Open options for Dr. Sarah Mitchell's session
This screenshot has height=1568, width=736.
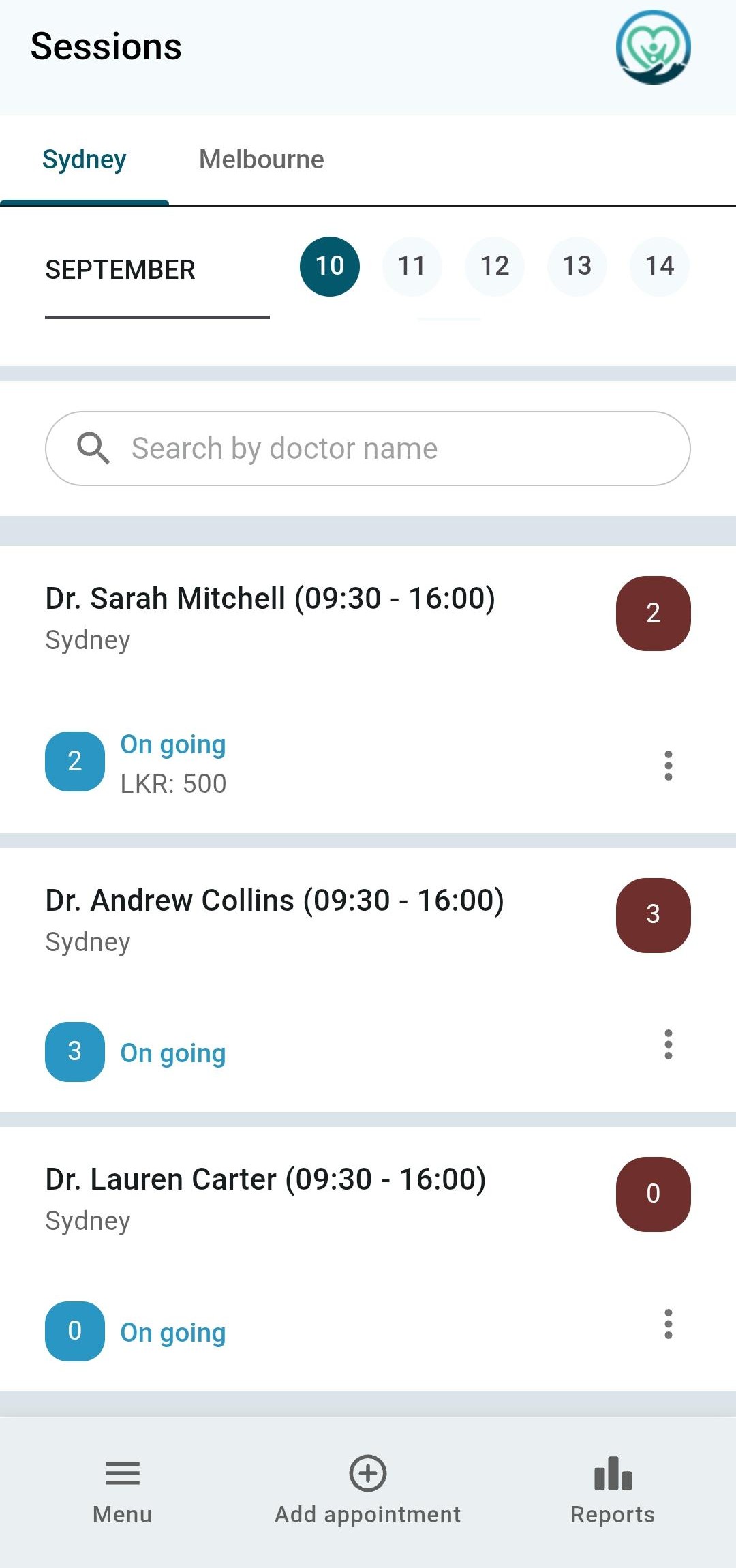(x=669, y=766)
